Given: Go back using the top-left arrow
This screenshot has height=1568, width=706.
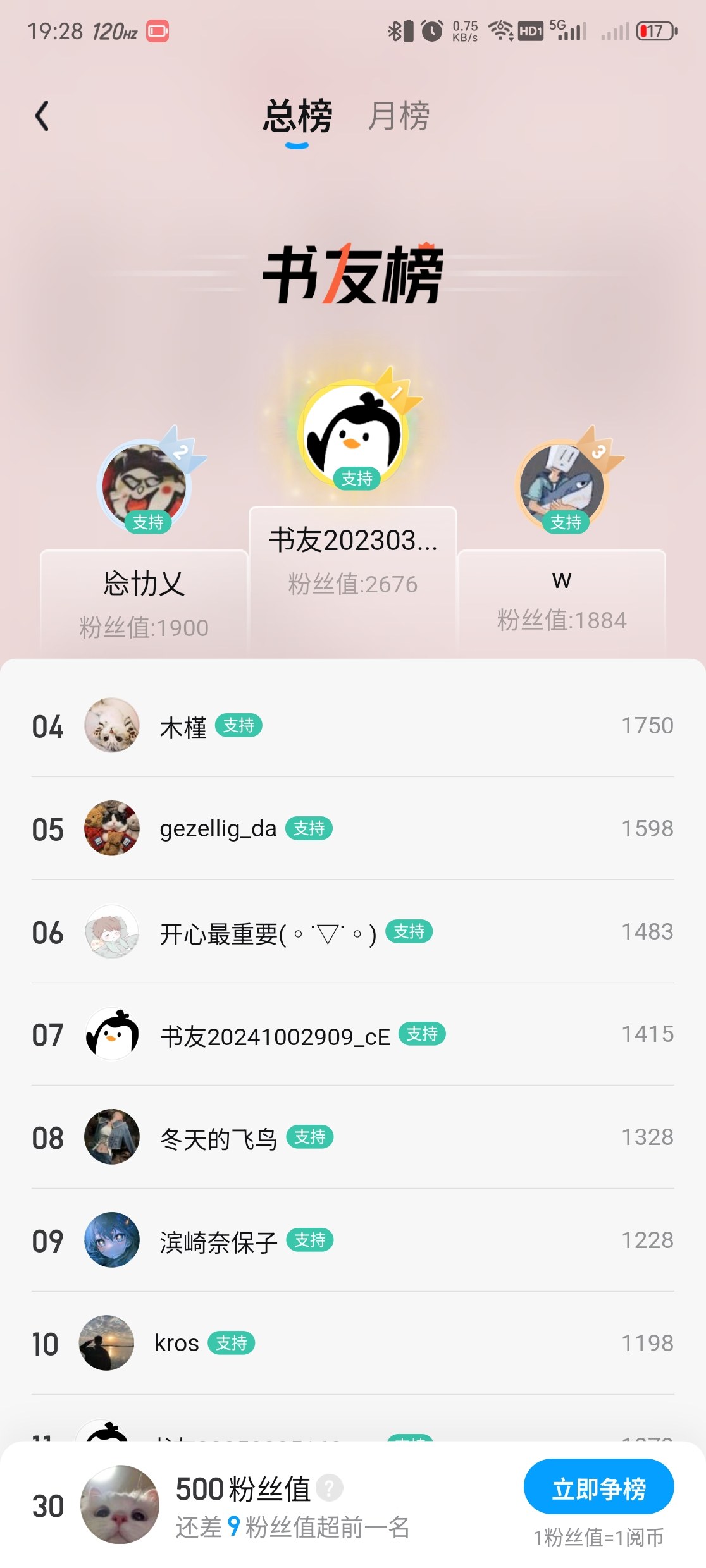Looking at the screenshot, I should click(x=42, y=116).
